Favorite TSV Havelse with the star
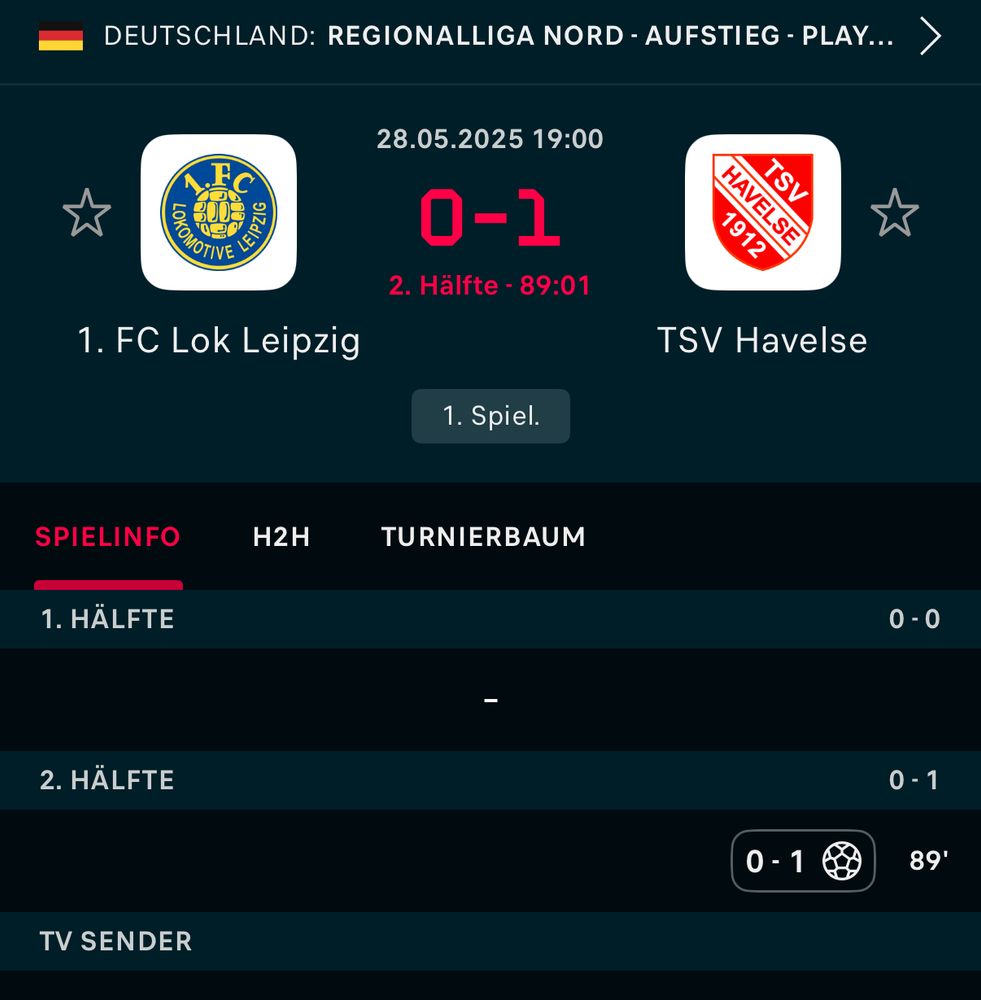This screenshot has width=981, height=1000. pos(894,214)
